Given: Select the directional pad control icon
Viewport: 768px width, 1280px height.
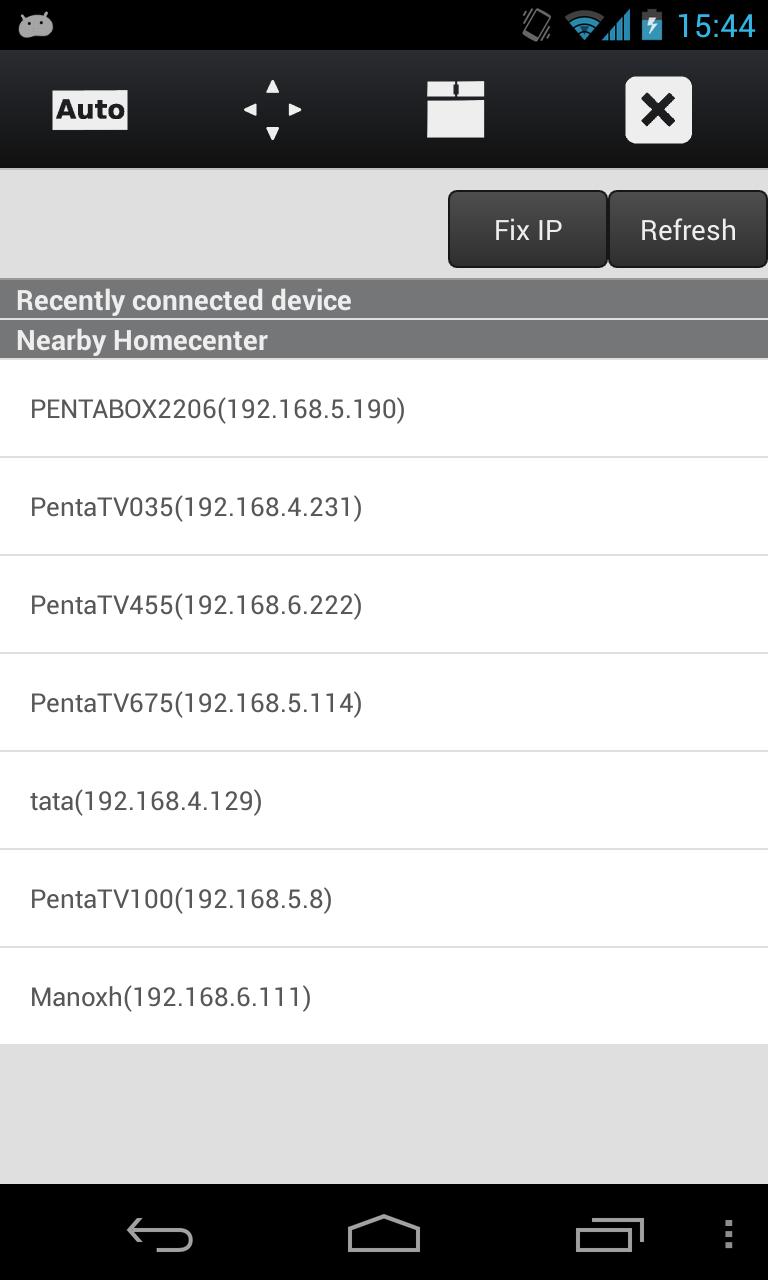Looking at the screenshot, I should coord(271,109).
